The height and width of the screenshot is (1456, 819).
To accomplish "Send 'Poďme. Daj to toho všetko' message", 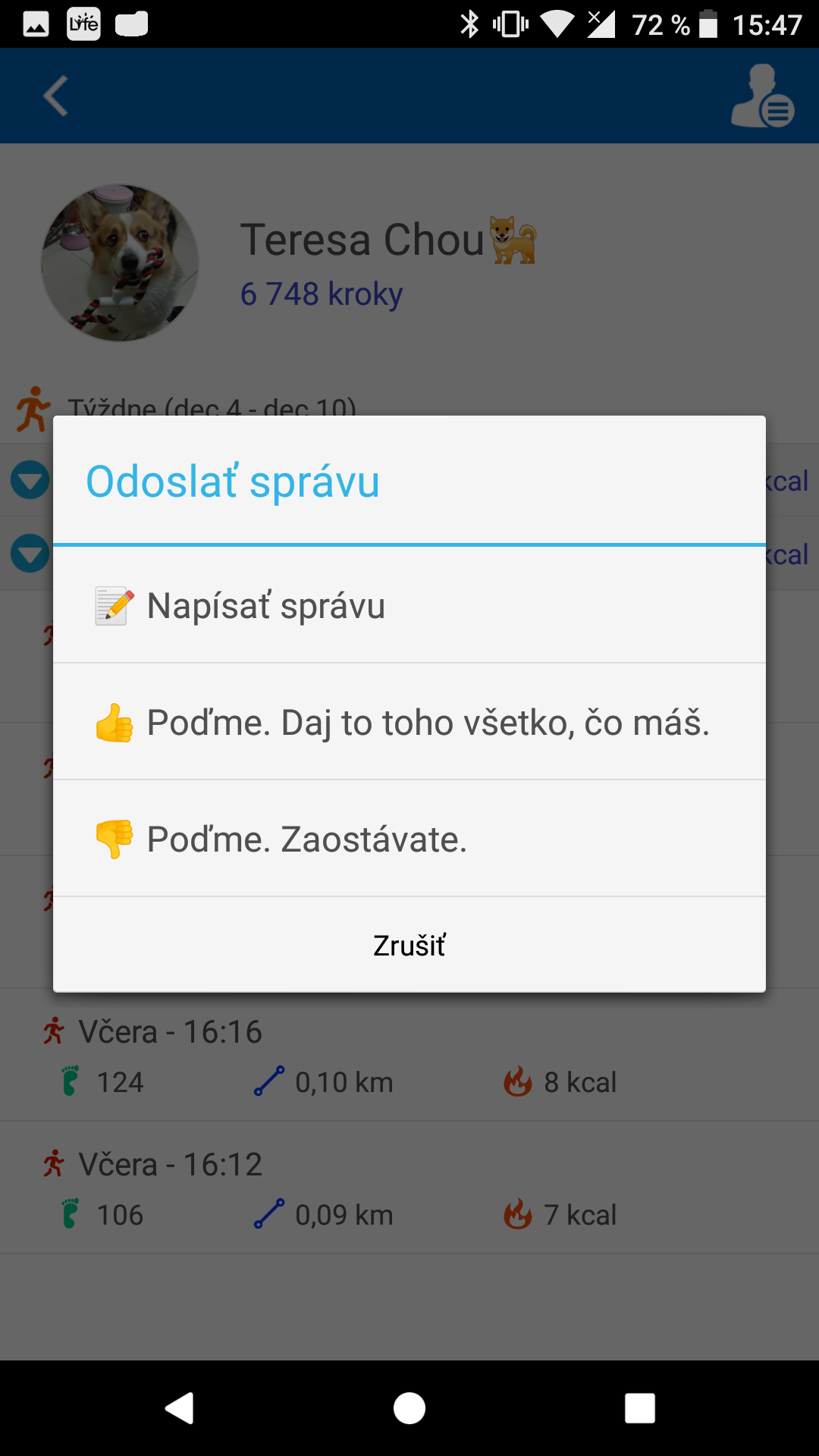I will 409,722.
